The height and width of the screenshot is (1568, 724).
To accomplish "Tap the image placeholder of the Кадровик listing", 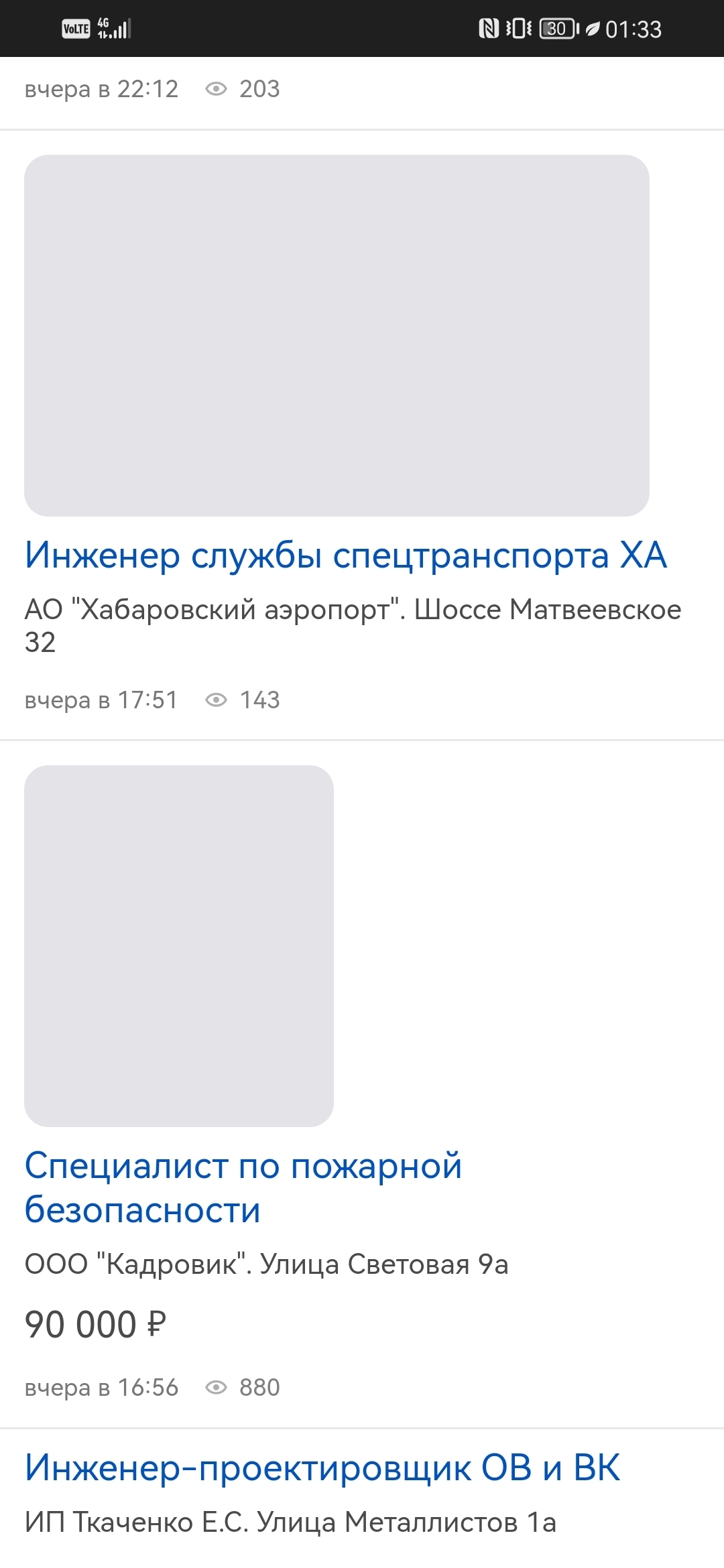I will 179,945.
